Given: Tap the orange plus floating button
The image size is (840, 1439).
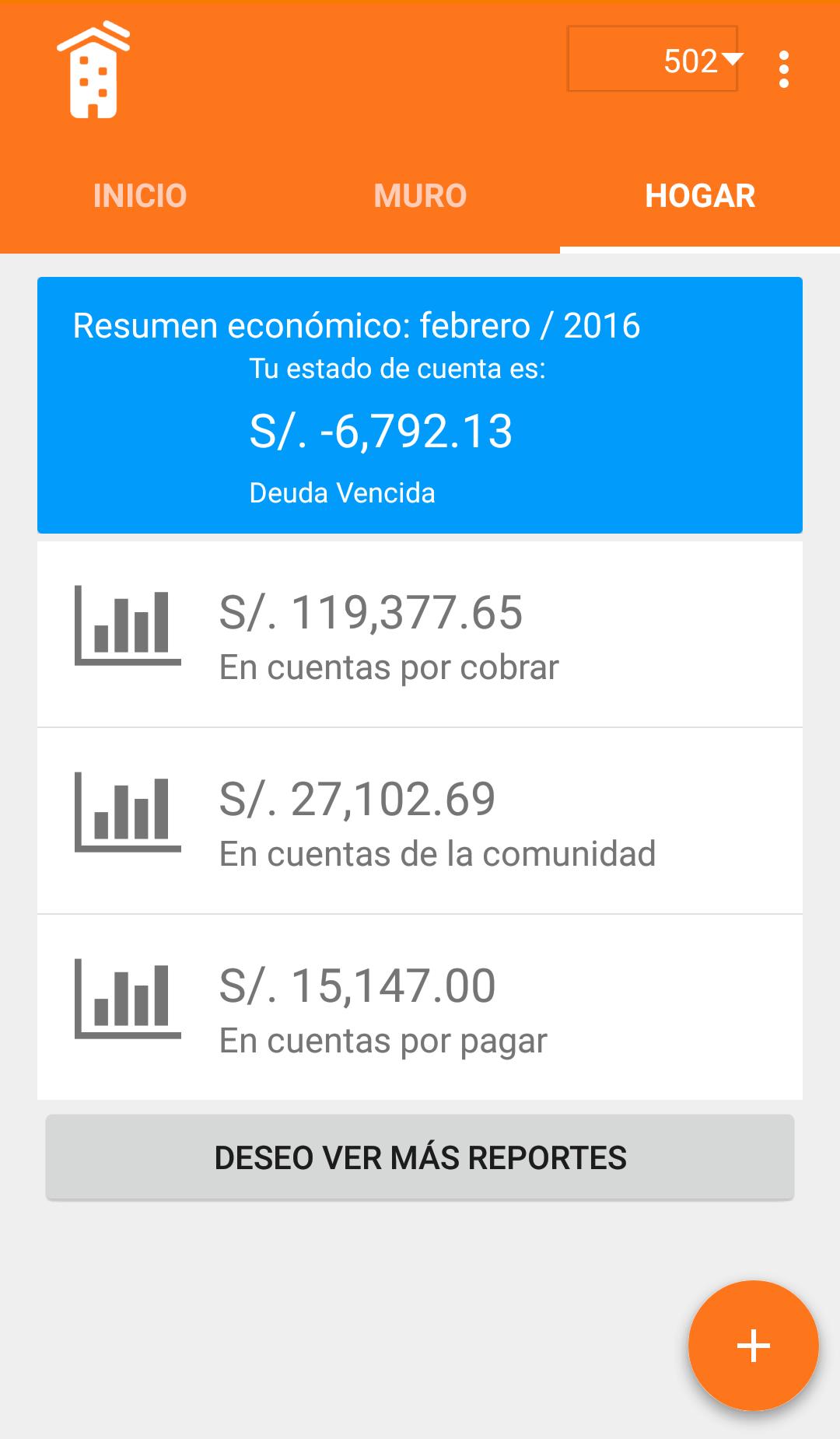Looking at the screenshot, I should click(753, 1346).
